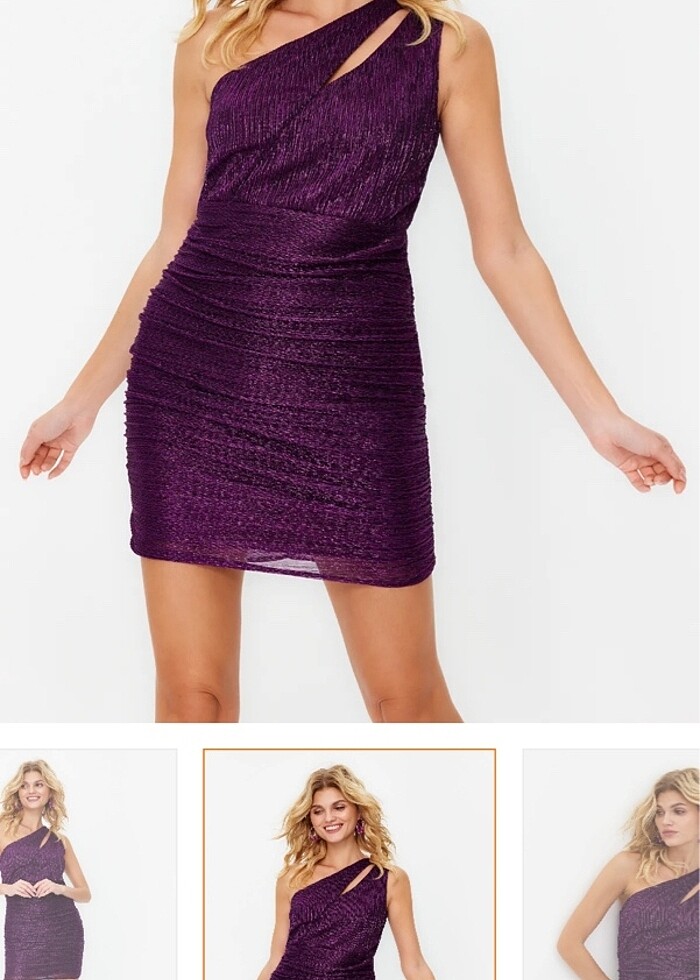Viewport: 700px width, 980px height.
Task: Open the large purple dress photo
Action: [350, 360]
